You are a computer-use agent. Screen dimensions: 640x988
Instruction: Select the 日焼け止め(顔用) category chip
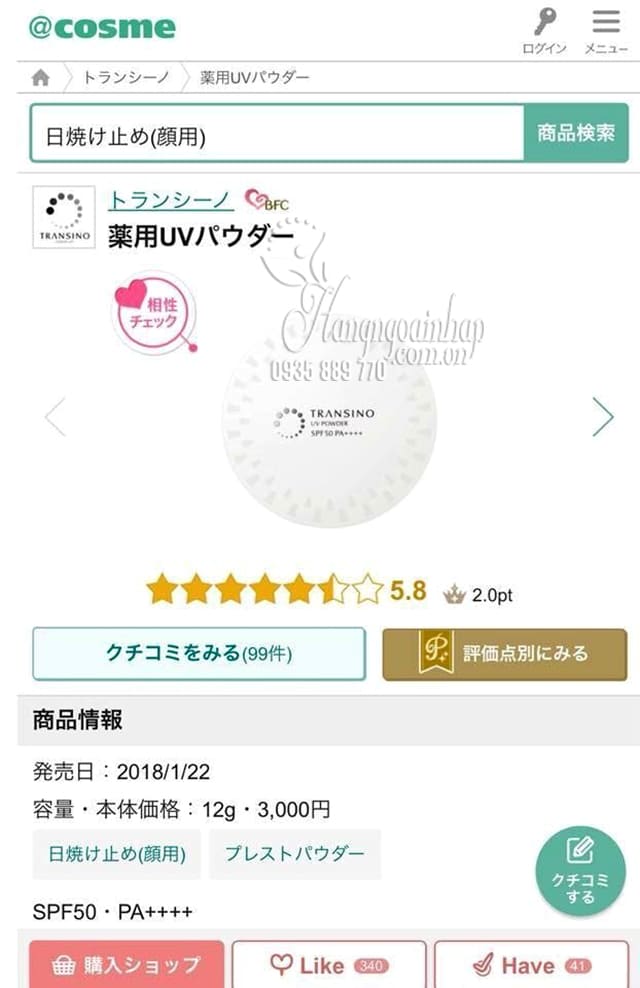click(x=116, y=854)
